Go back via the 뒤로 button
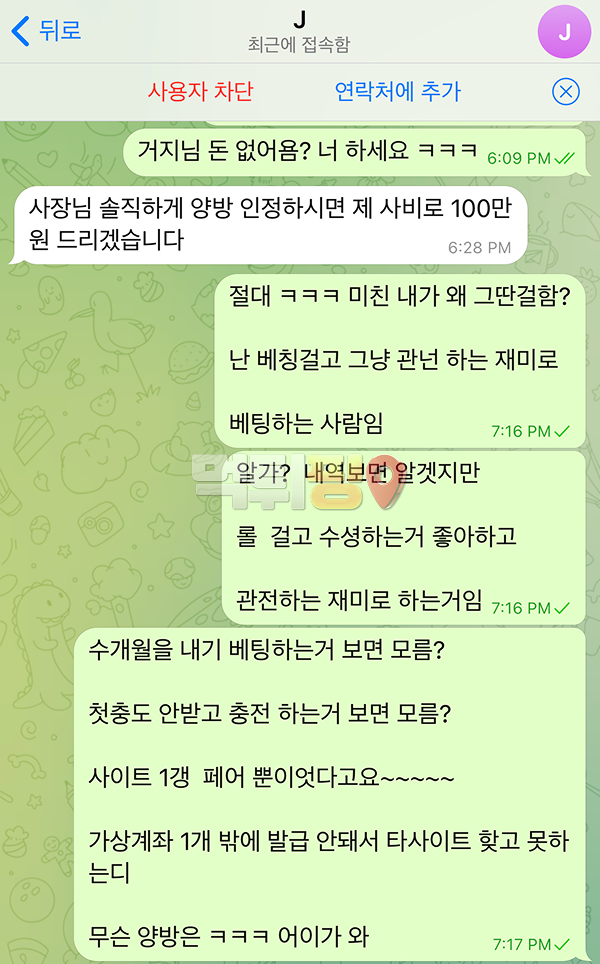This screenshot has height=964, width=600. [x=45, y=31]
